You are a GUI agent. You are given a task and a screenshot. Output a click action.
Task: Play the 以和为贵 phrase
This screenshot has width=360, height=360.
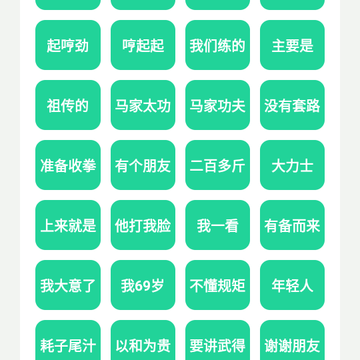(x=143, y=340)
